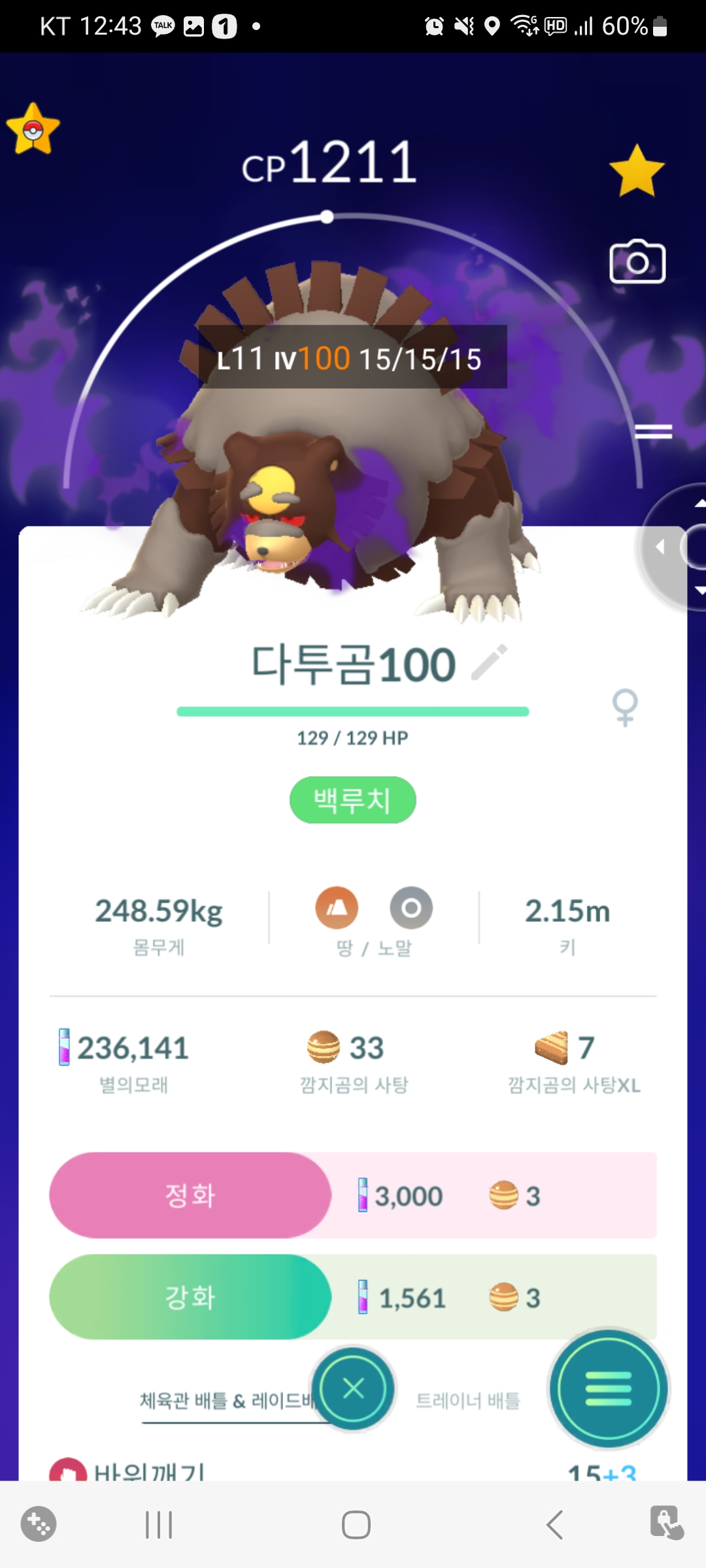Screen dimensions: 706x1568
Task: Go back with system navigation arrow
Action: coord(554,1525)
